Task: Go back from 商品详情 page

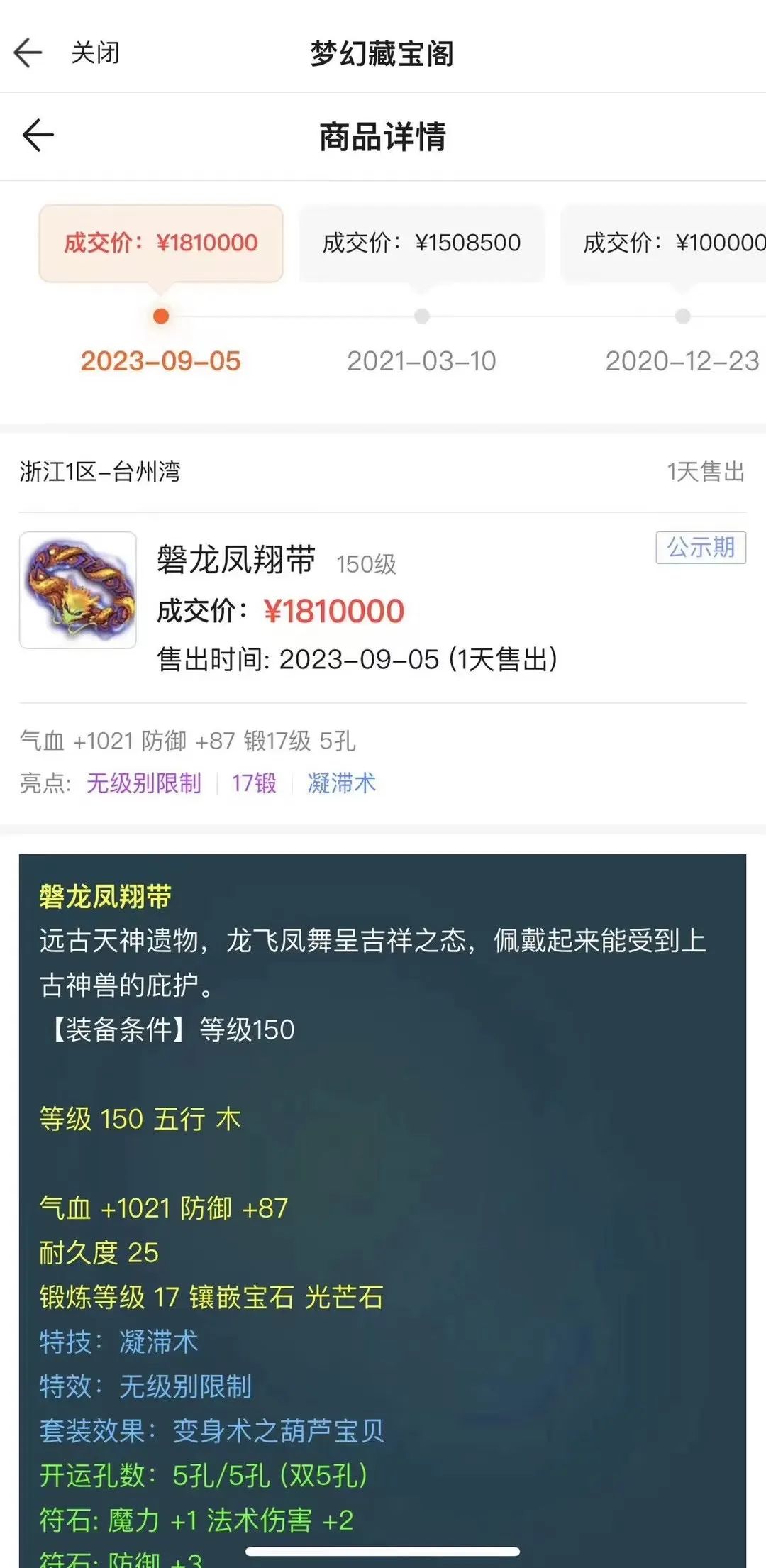Action: point(38,136)
